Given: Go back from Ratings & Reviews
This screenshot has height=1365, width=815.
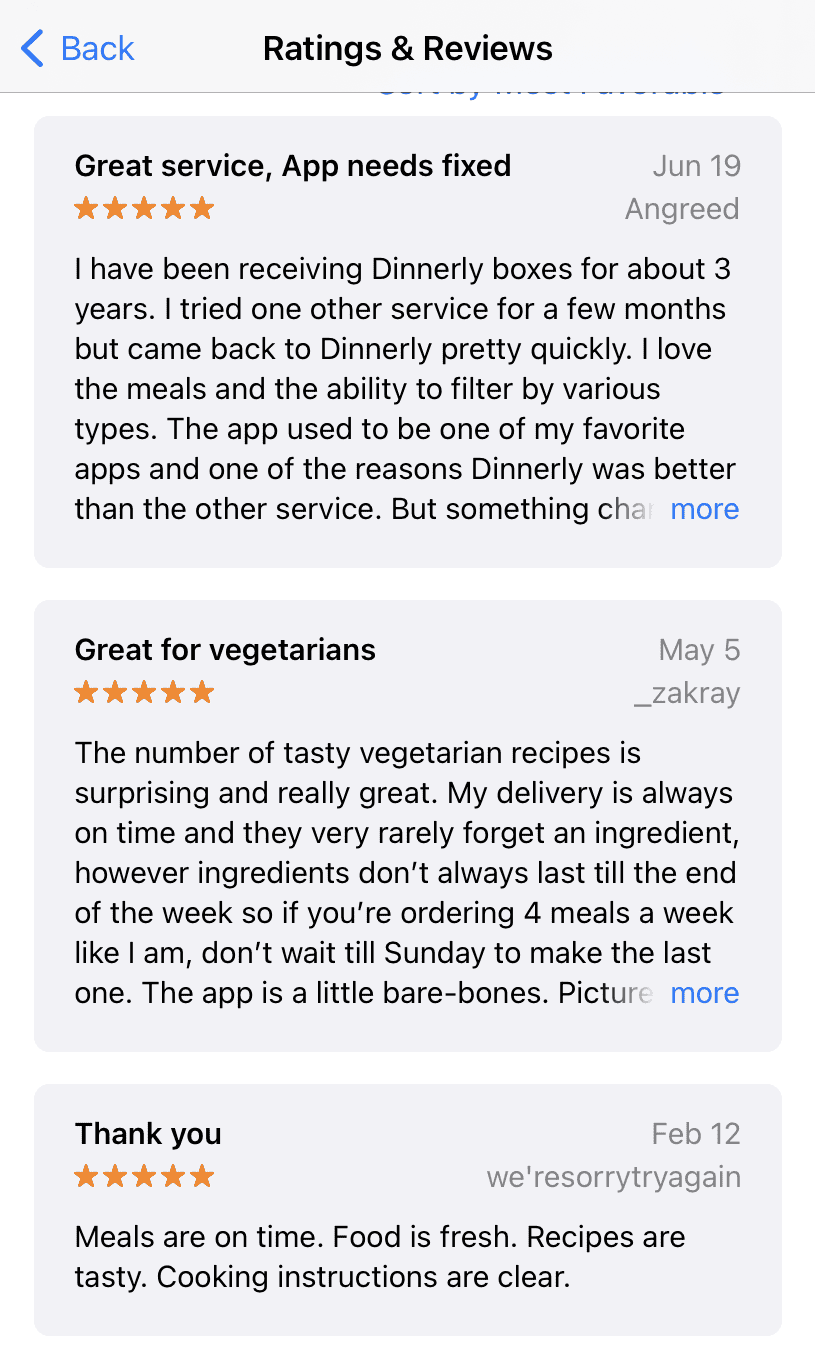Looking at the screenshot, I should [x=78, y=48].
